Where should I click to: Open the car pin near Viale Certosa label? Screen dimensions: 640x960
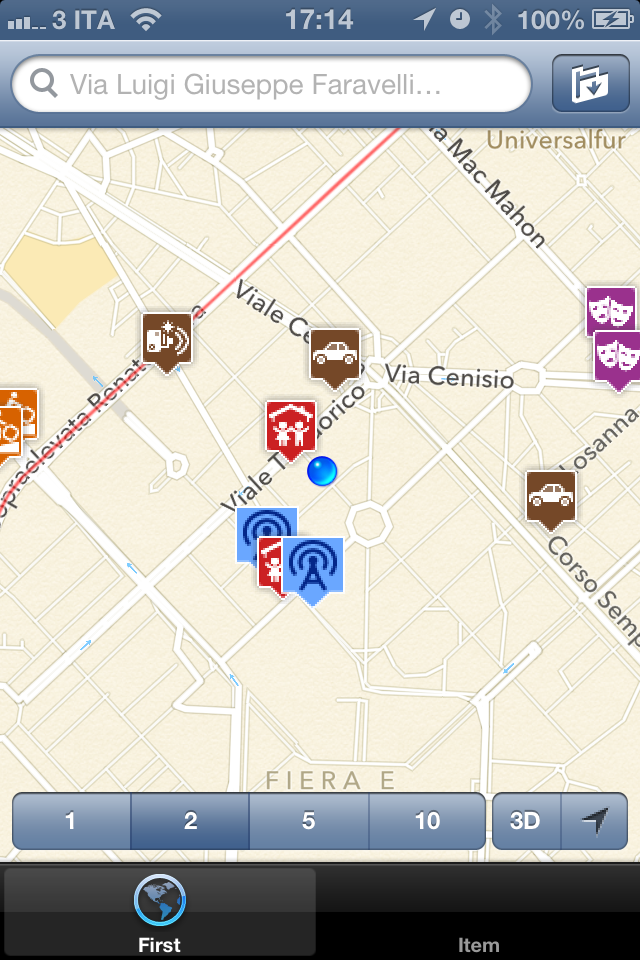tap(334, 358)
